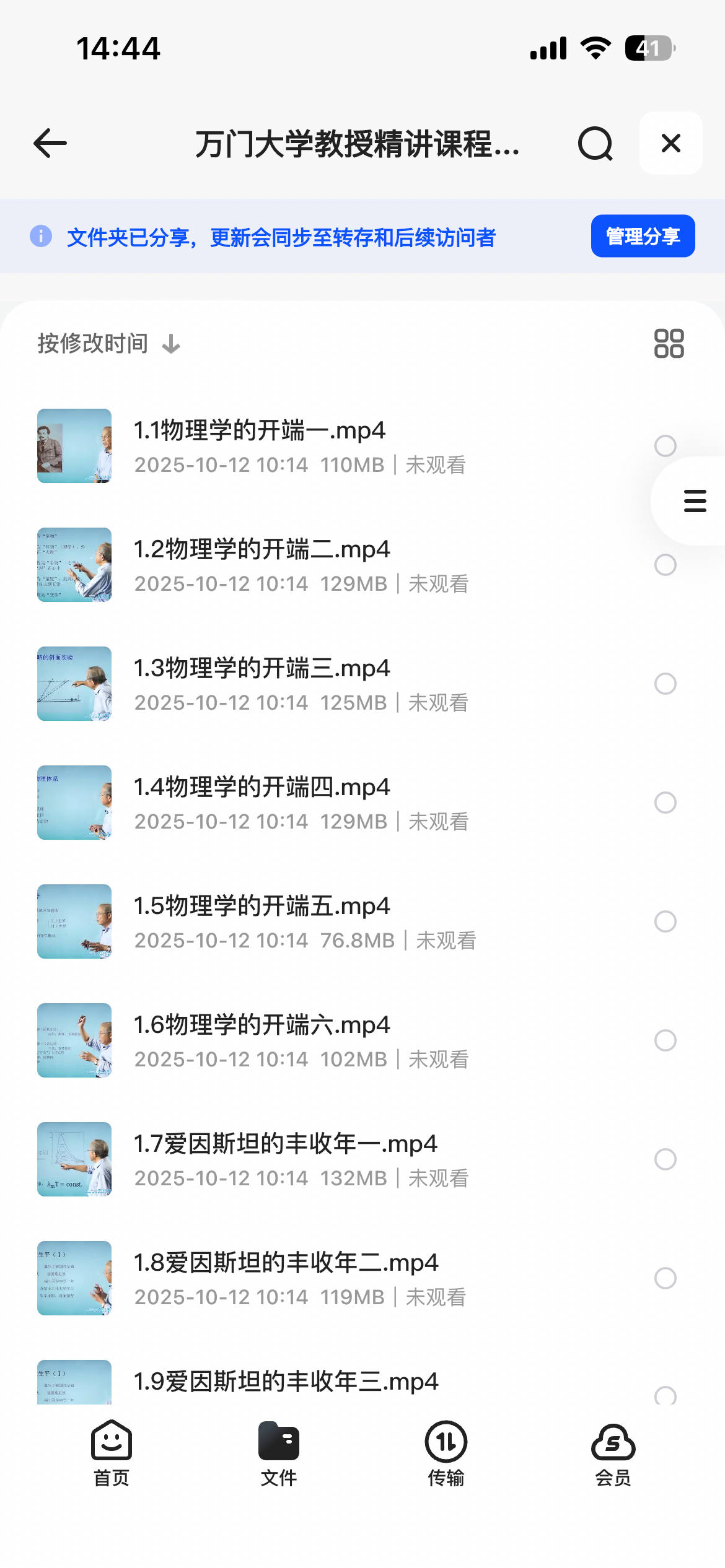
Task: Switch to grid view layout
Action: (669, 344)
